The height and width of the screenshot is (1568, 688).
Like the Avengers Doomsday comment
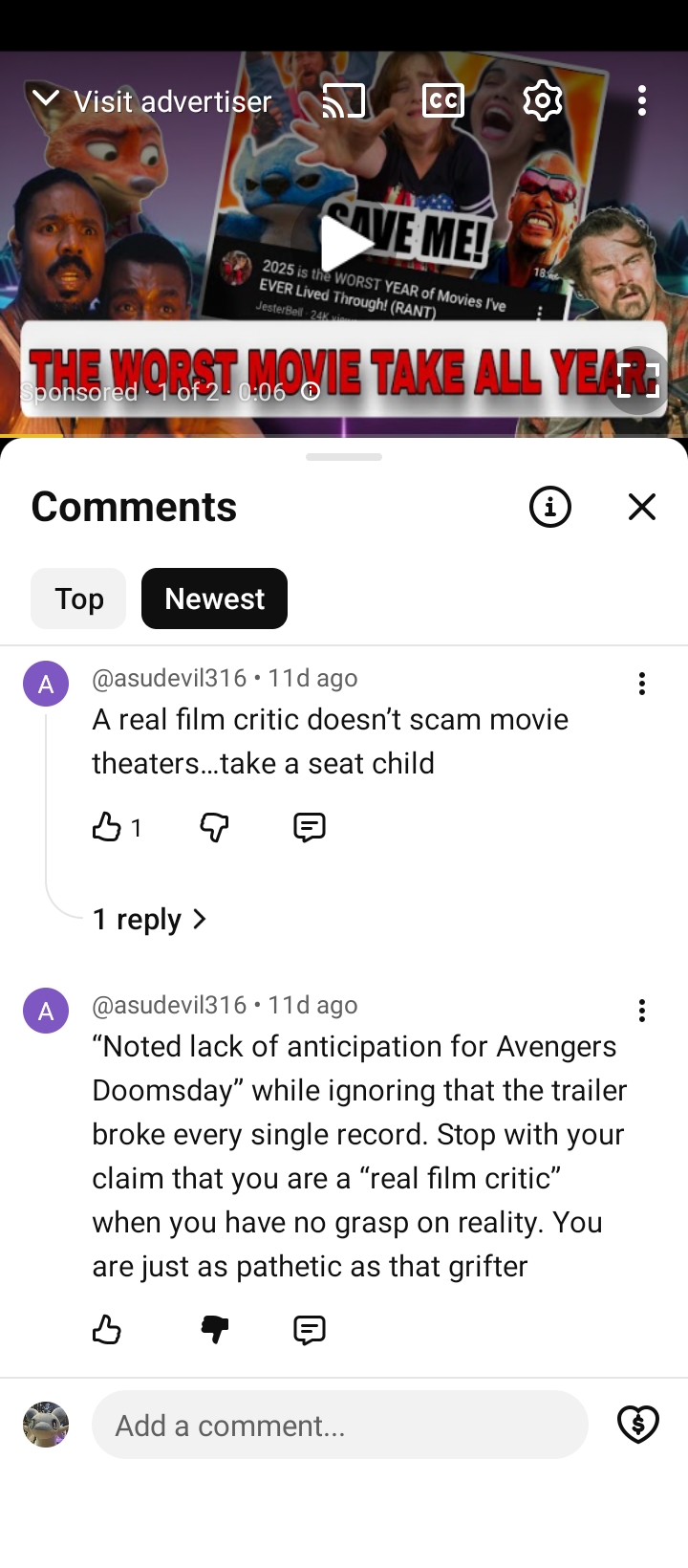coord(106,1330)
